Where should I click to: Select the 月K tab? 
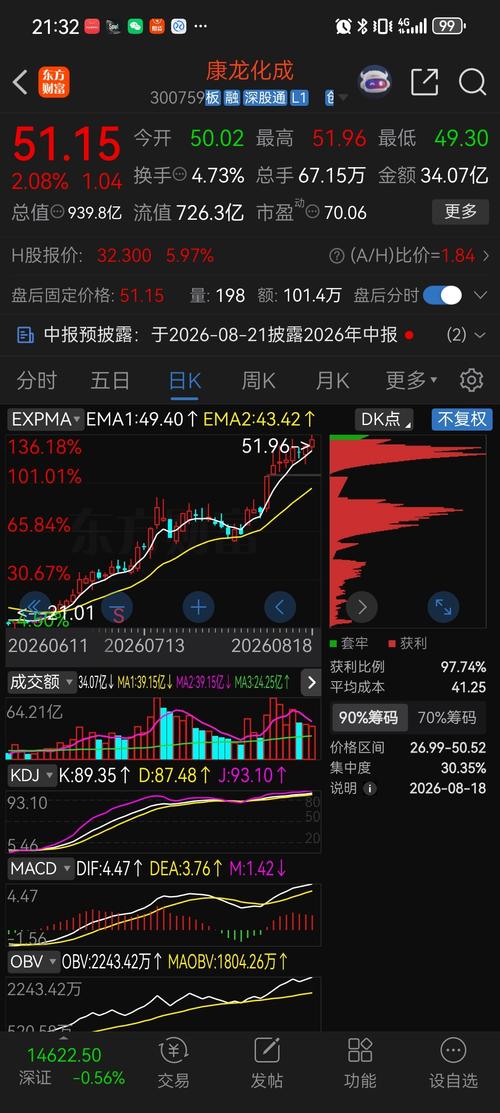(x=332, y=381)
